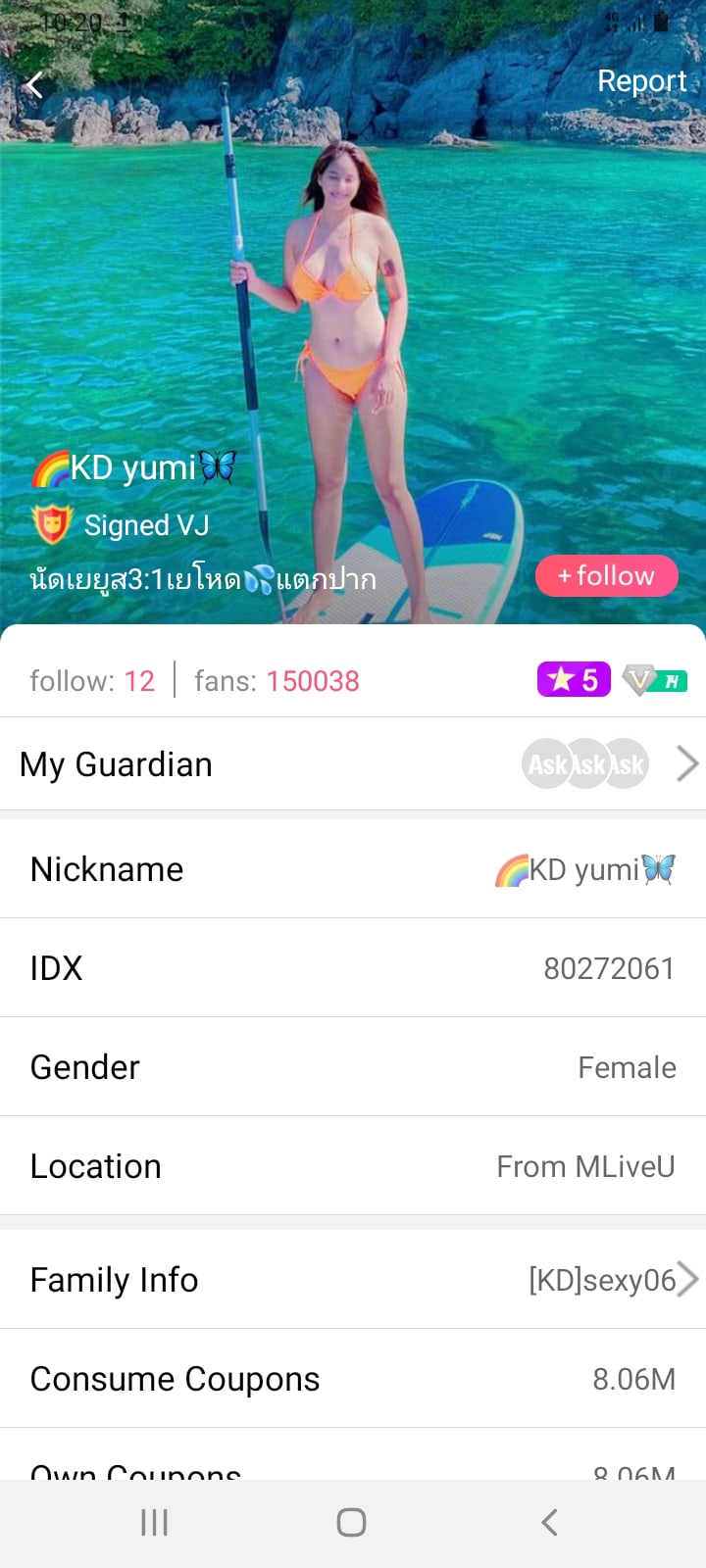Screen dimensions: 706x1568
Task: Go back using the top-left arrow
Action: tap(35, 85)
